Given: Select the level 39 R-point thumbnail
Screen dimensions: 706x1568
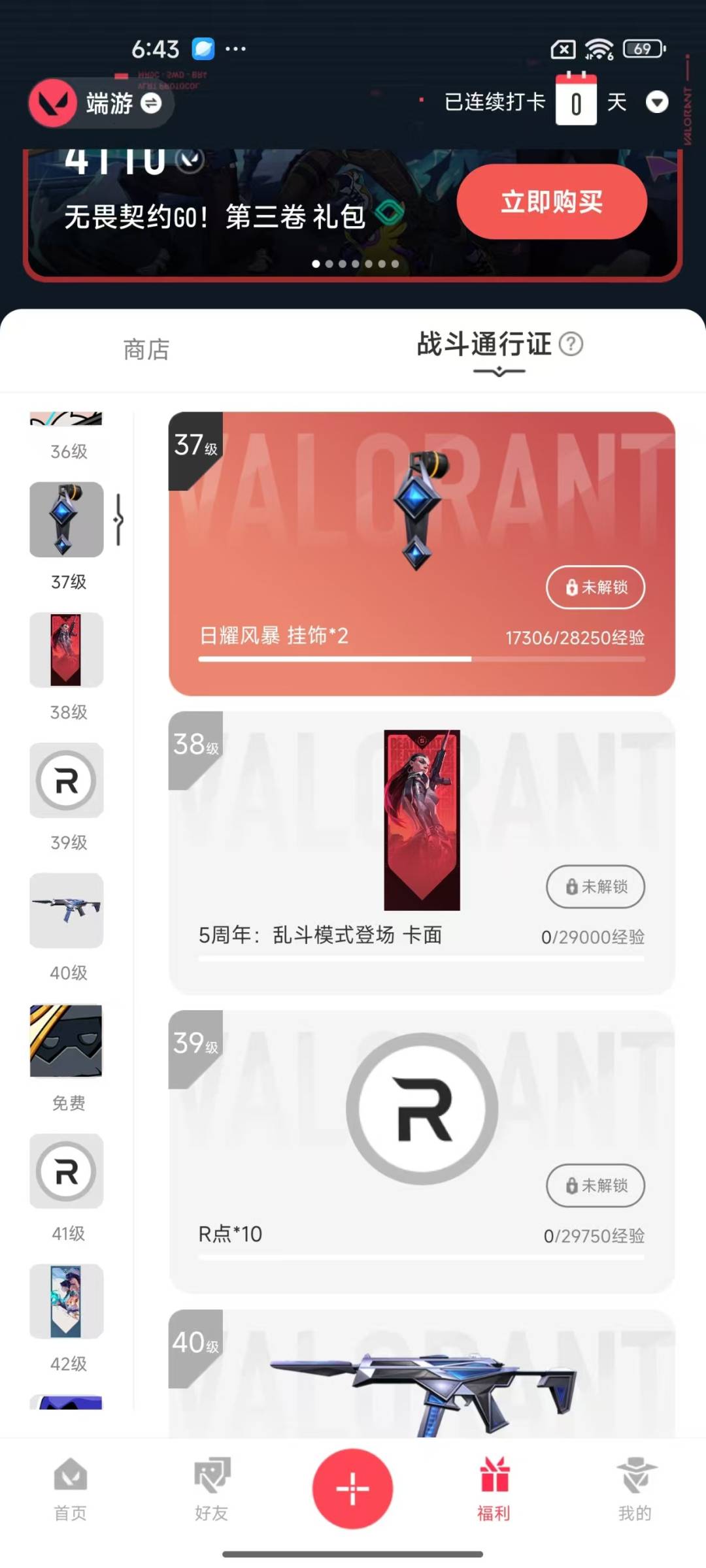Looking at the screenshot, I should (67, 781).
